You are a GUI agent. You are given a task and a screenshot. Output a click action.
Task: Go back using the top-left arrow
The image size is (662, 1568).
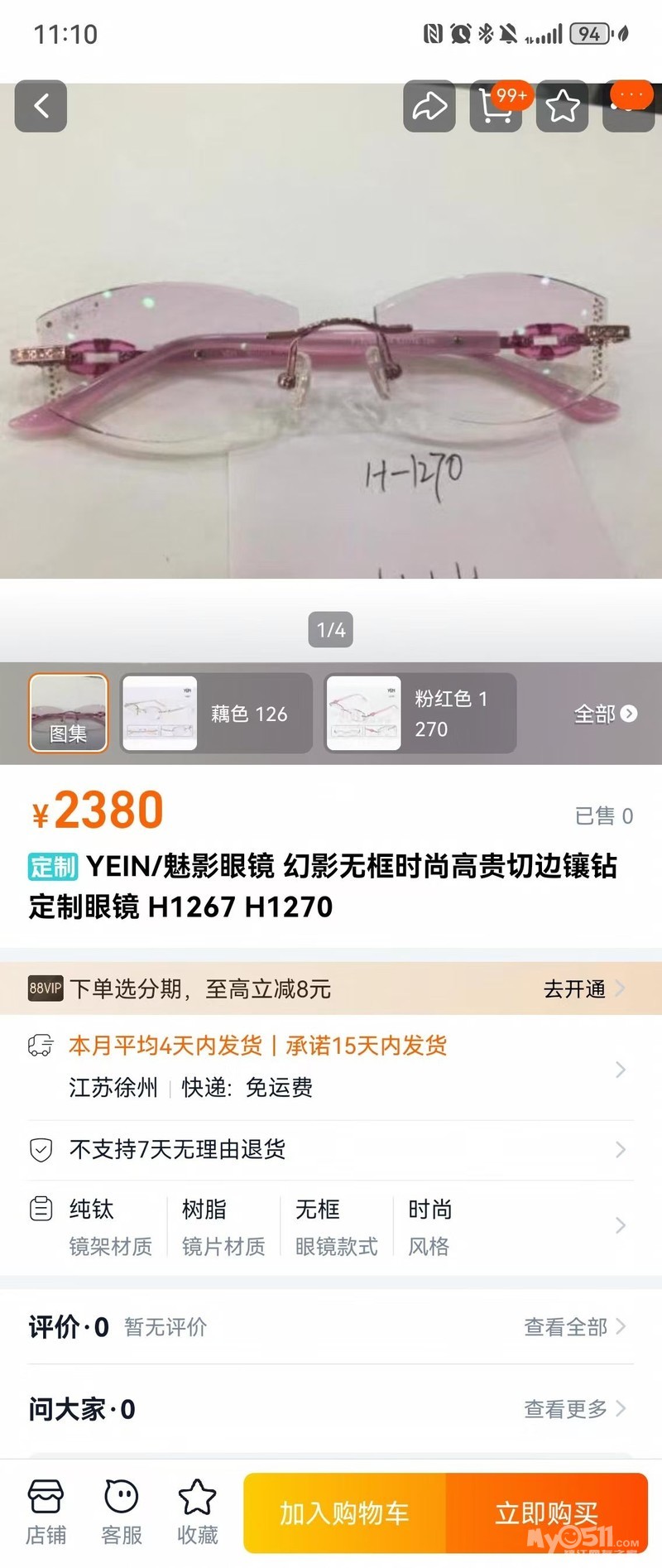click(x=41, y=106)
